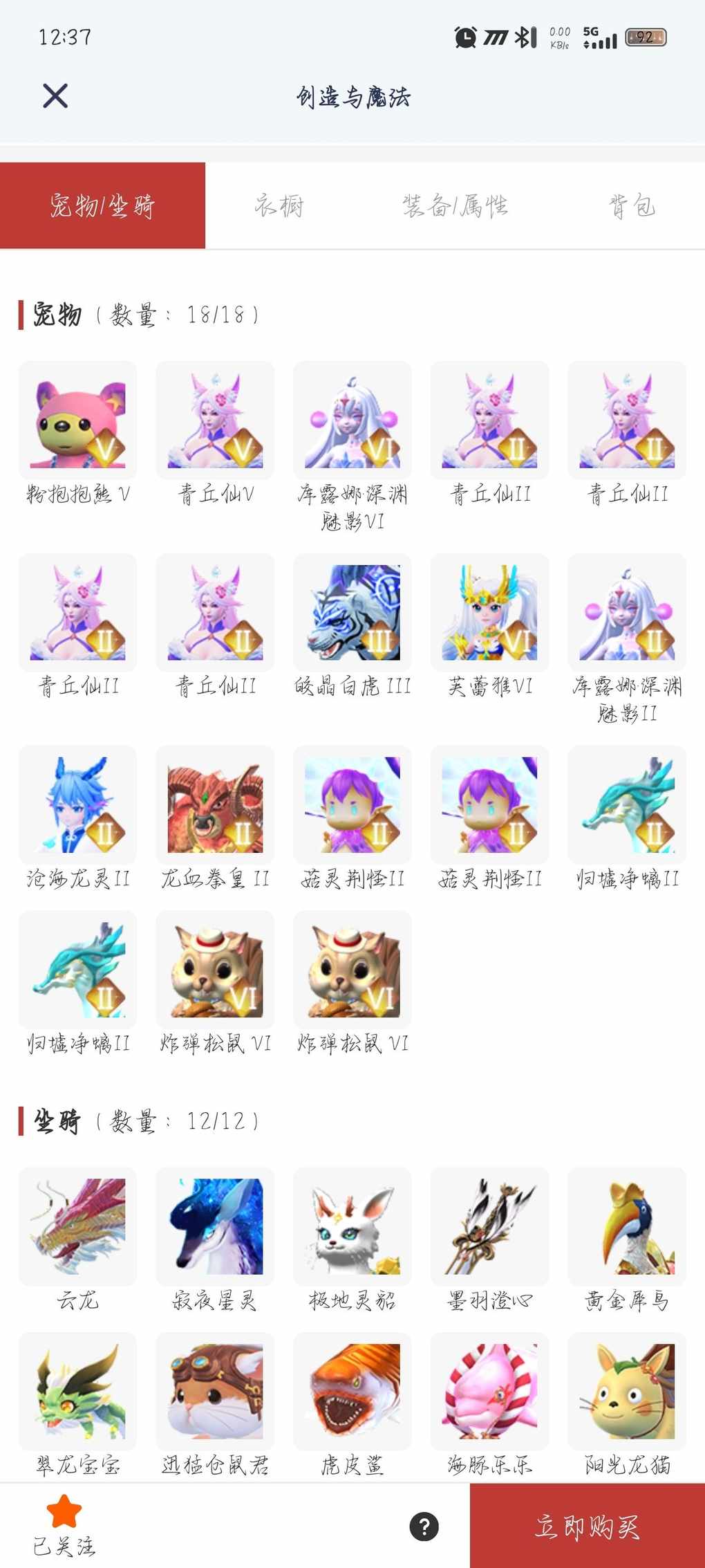
Task: Switch to the 衣橱 tab
Action: [279, 206]
